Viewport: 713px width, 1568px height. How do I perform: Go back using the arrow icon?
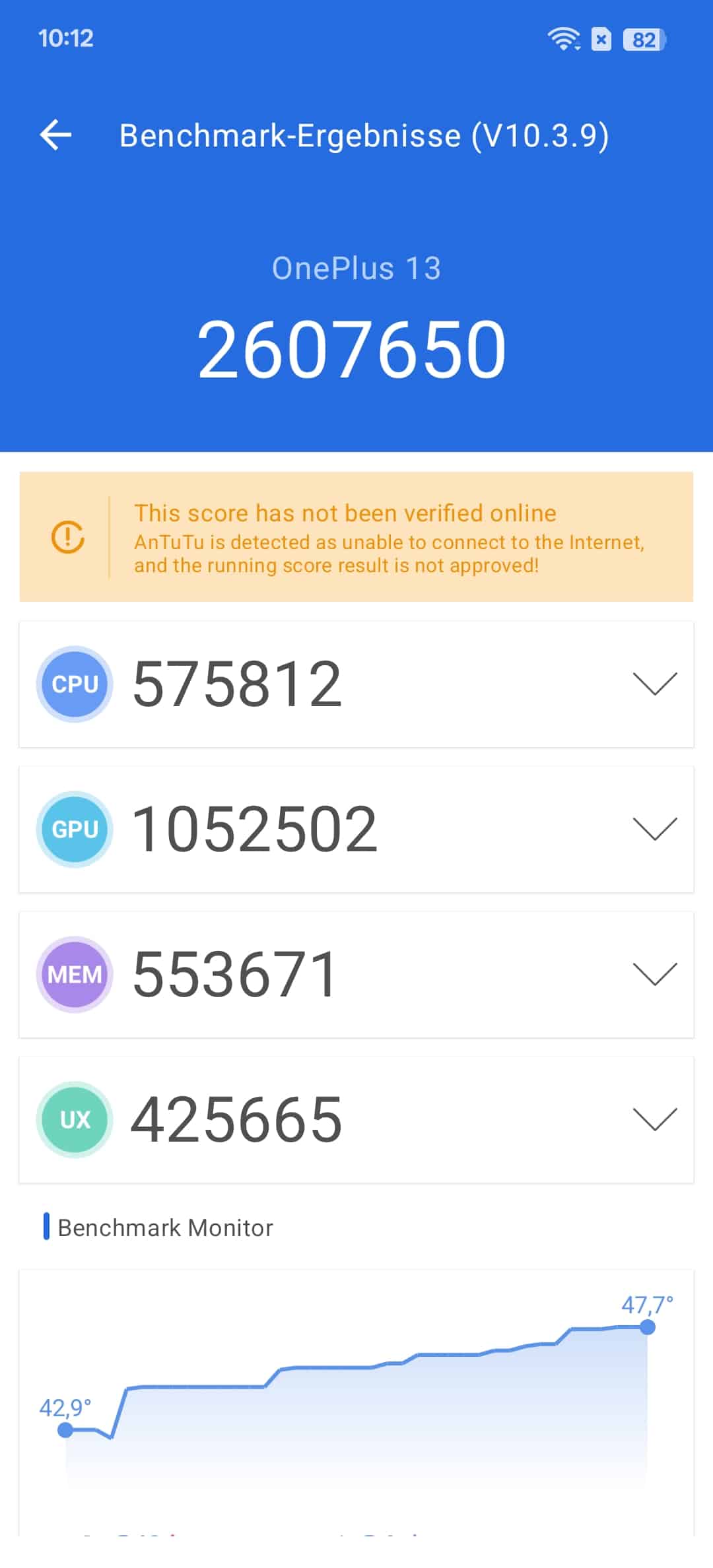point(55,135)
